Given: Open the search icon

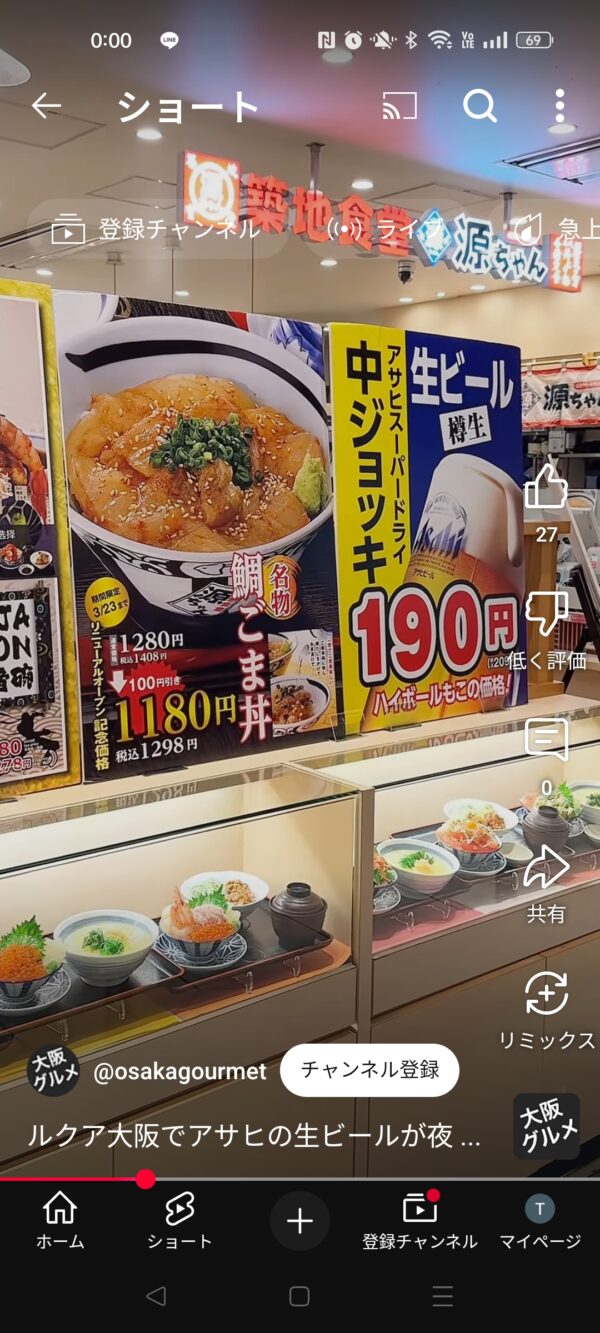Looking at the screenshot, I should 480,106.
